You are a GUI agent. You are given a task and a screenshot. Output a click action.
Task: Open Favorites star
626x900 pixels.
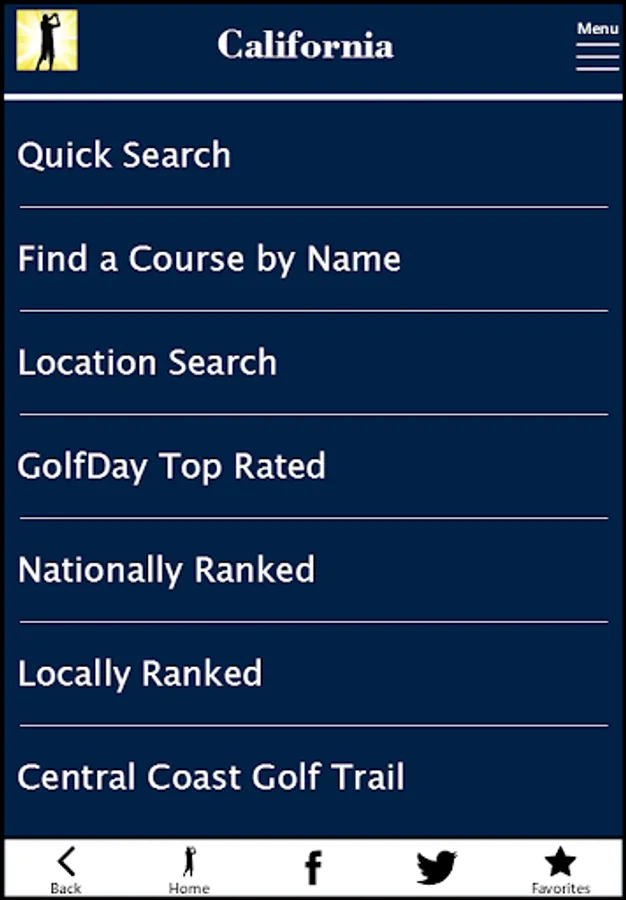tap(560, 870)
